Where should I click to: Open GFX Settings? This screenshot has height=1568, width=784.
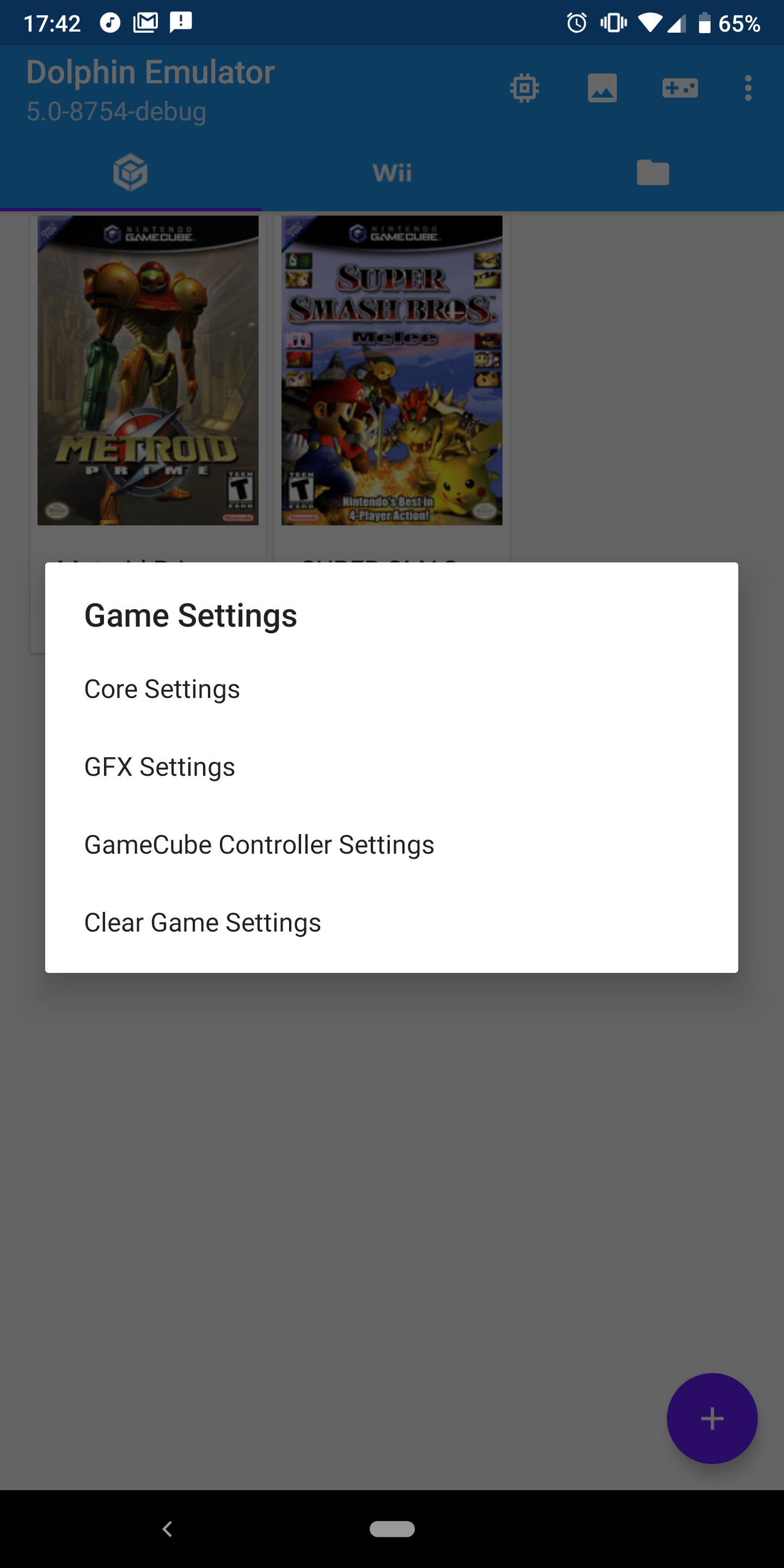(160, 767)
